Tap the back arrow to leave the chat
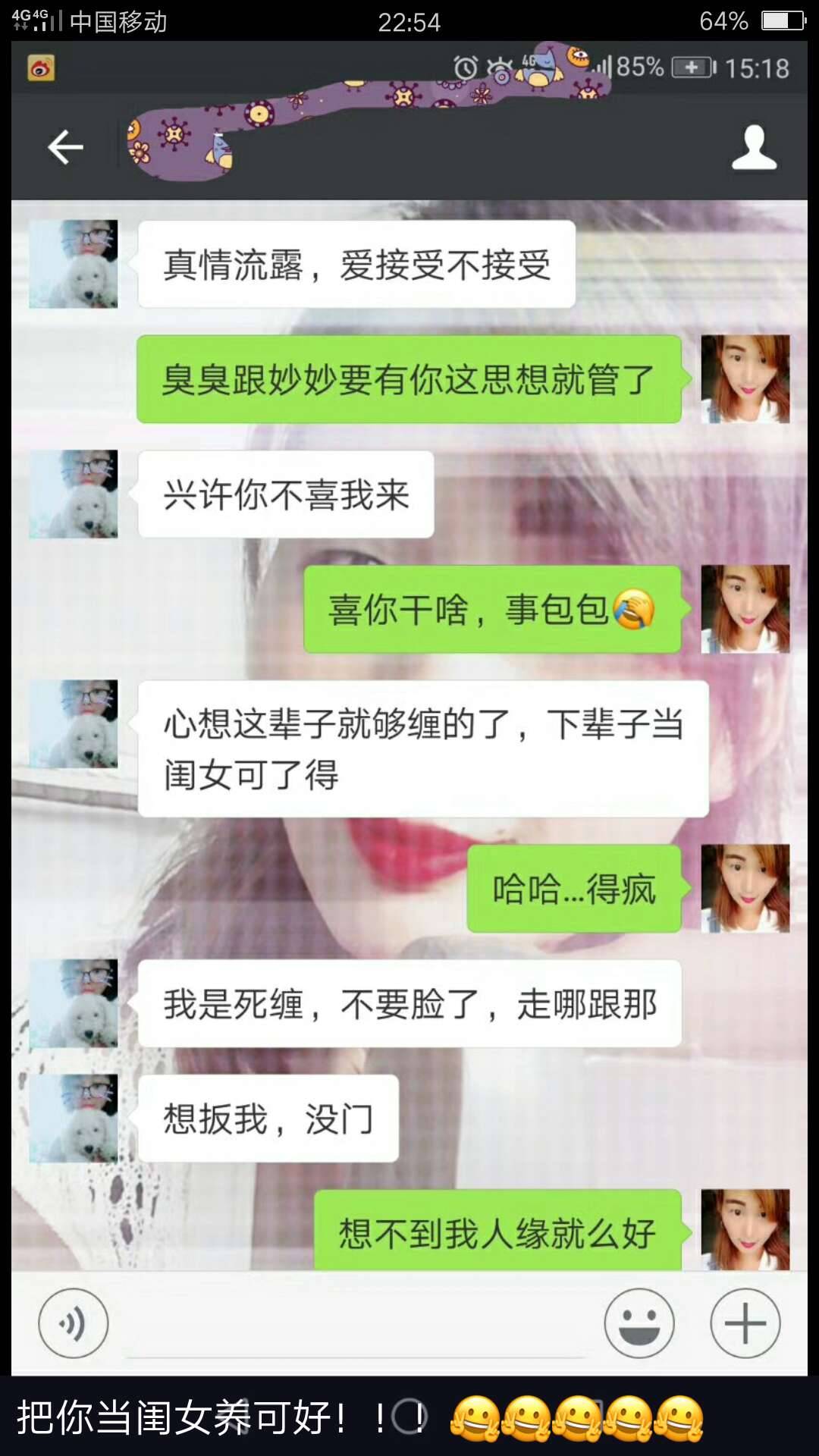 (x=67, y=146)
